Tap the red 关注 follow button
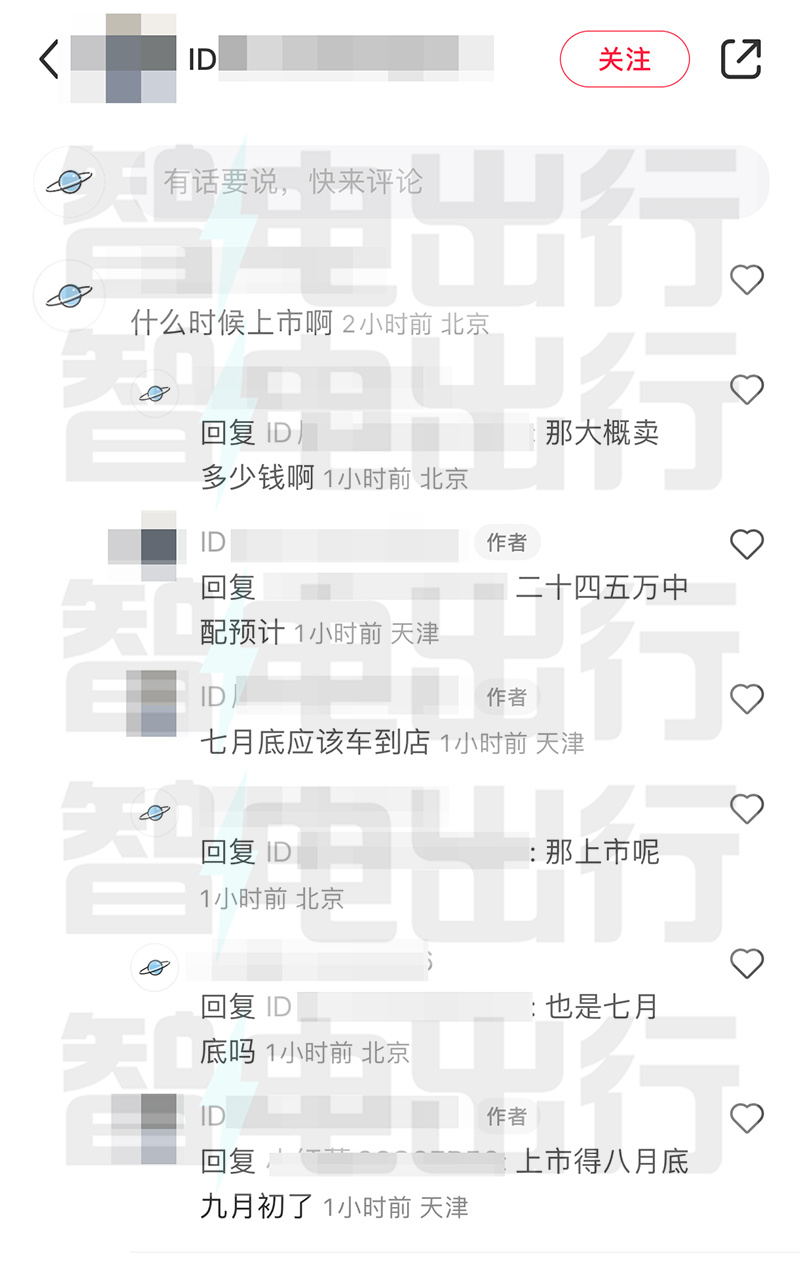This screenshot has height=1264, width=800. tap(624, 59)
